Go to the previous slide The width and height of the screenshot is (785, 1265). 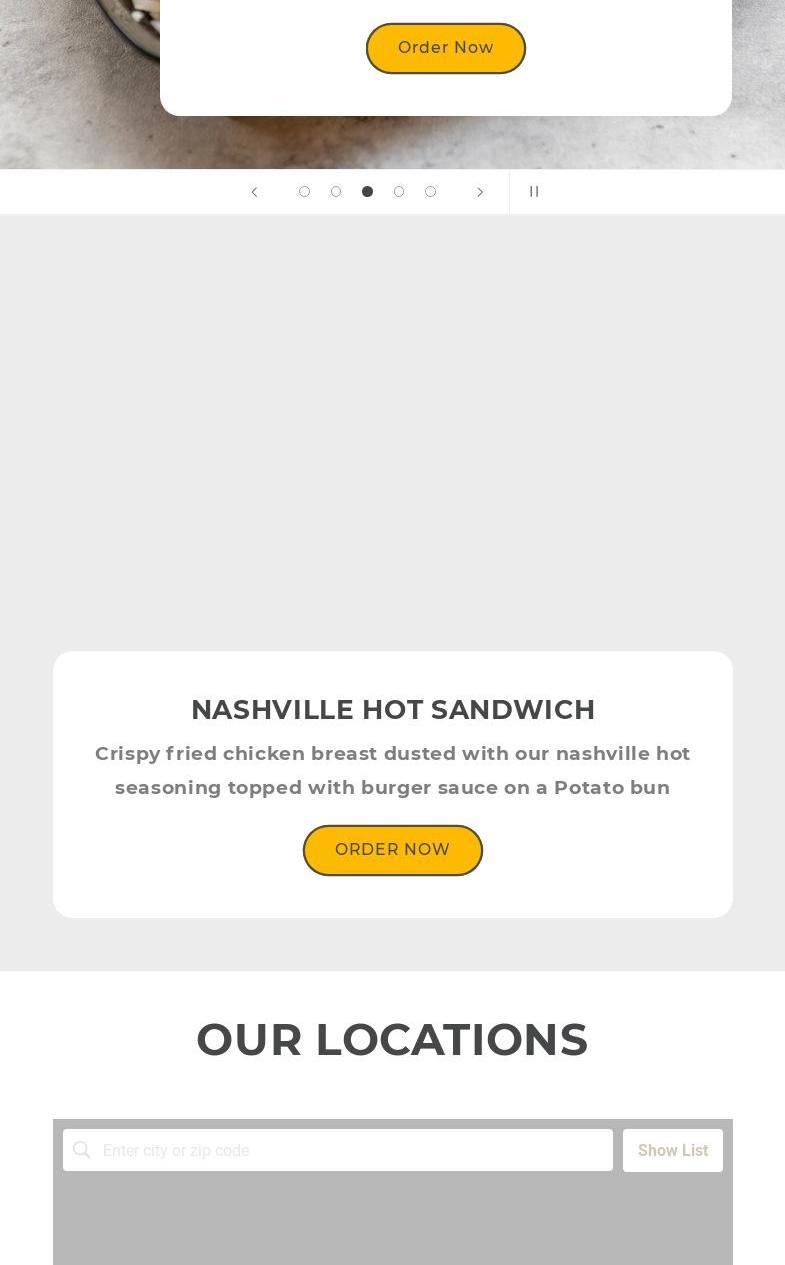[254, 192]
